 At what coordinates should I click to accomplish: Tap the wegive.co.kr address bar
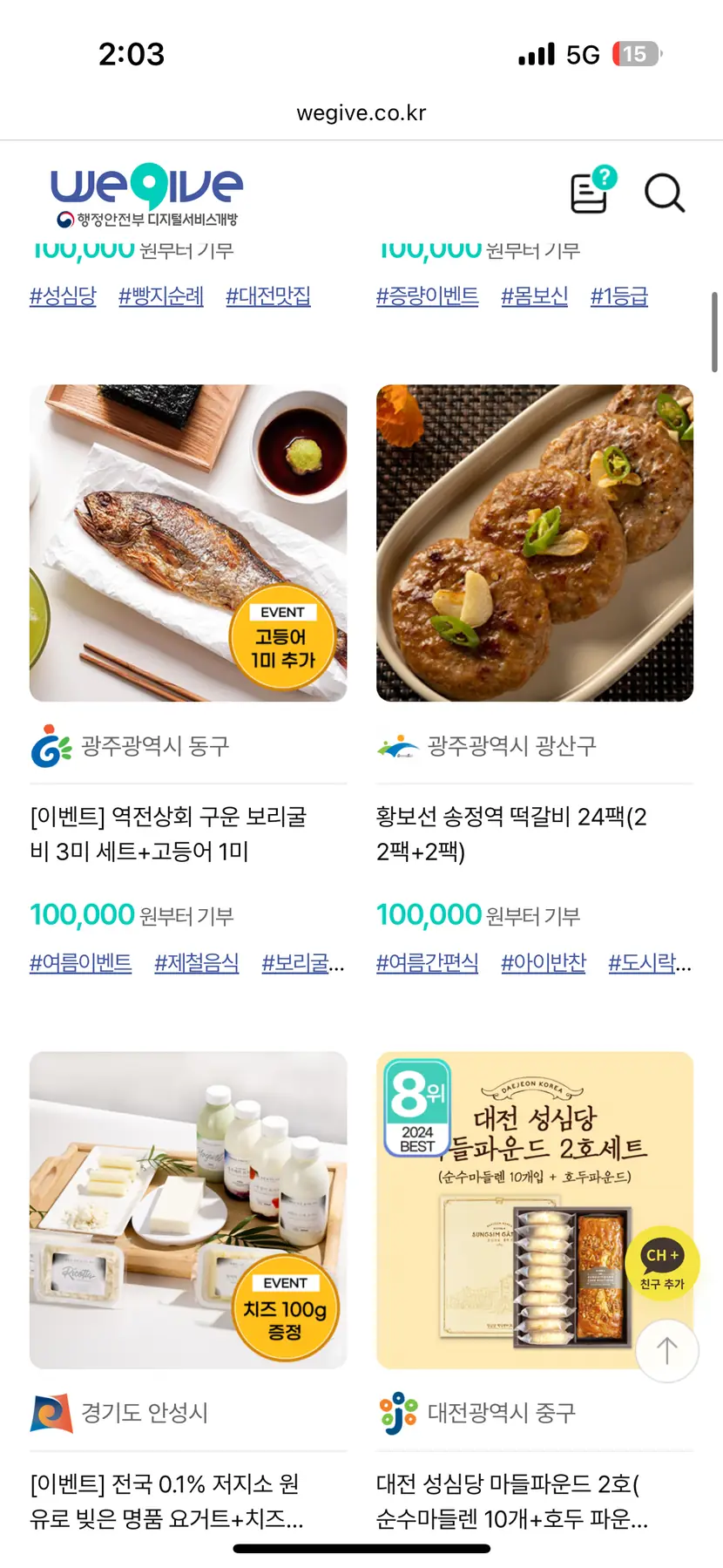(x=361, y=113)
